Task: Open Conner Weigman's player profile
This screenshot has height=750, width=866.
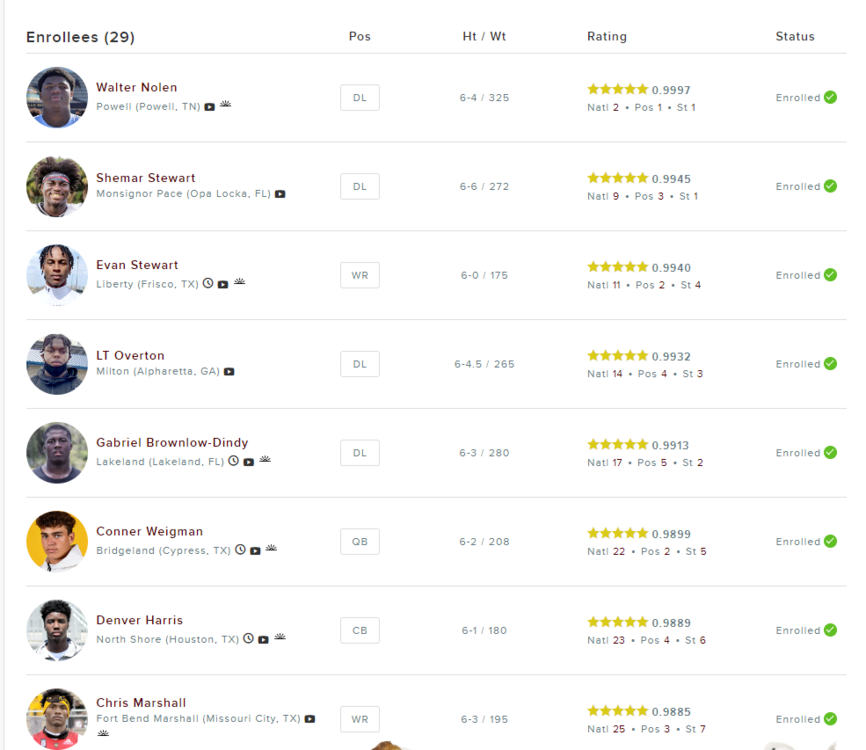Action: coord(149,532)
